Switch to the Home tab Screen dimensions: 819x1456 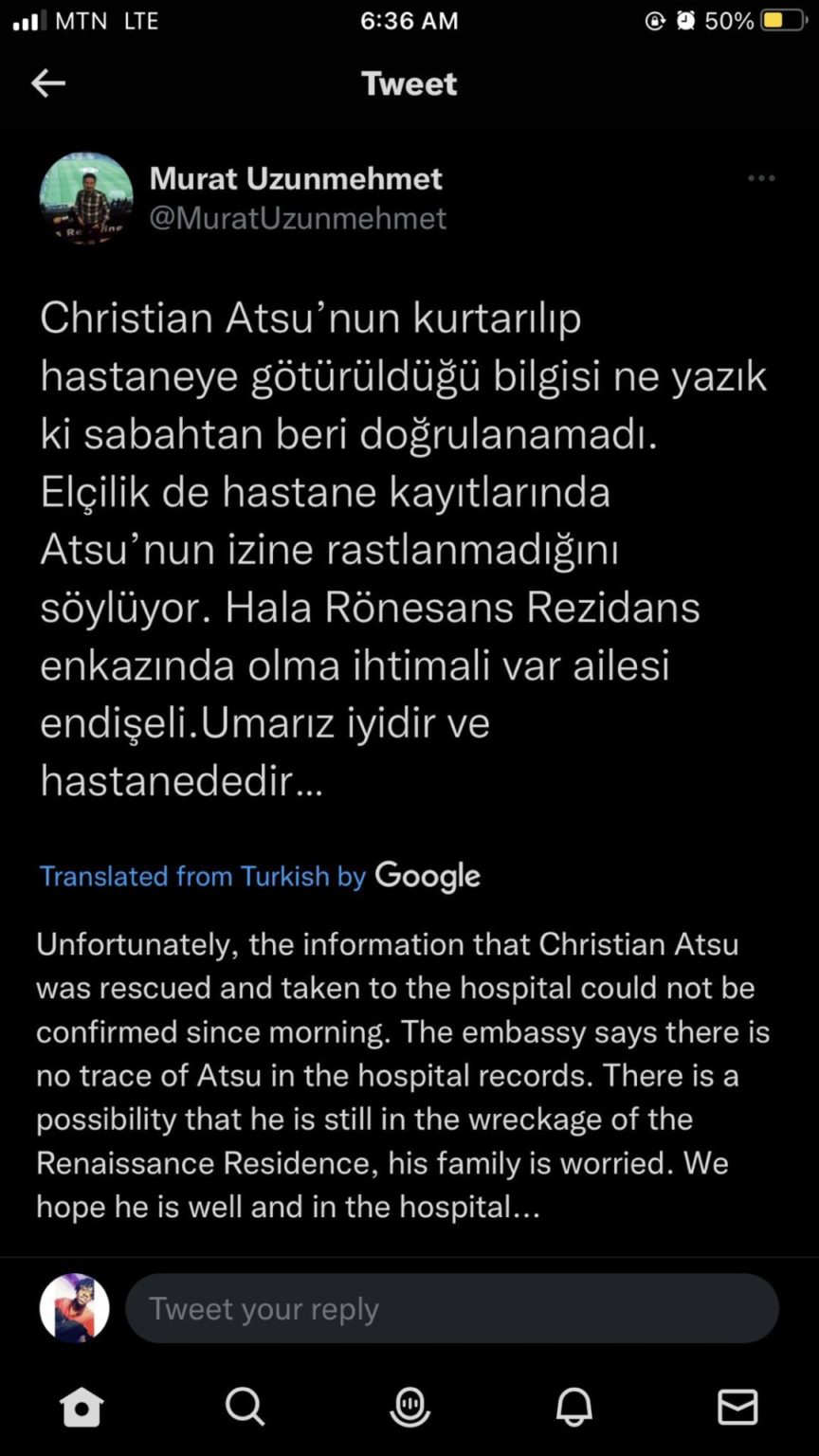tap(82, 1407)
